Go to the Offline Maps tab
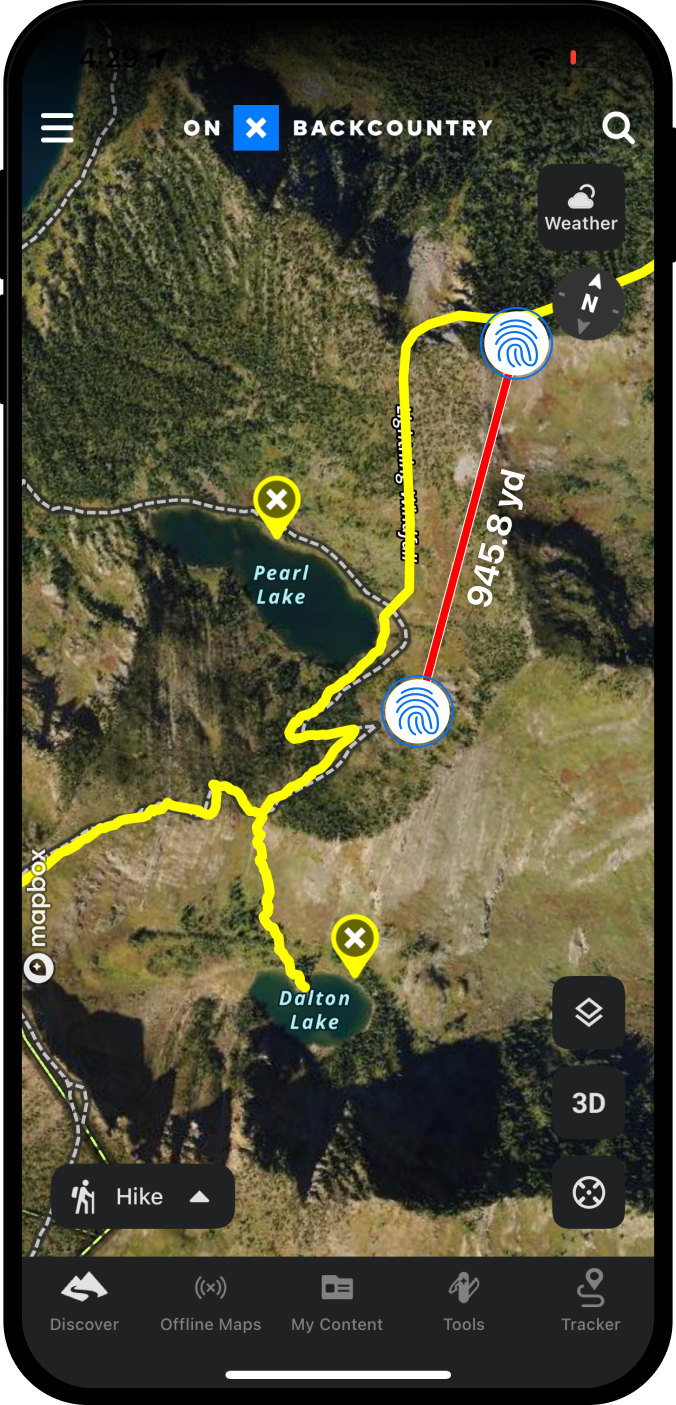 [x=211, y=1302]
